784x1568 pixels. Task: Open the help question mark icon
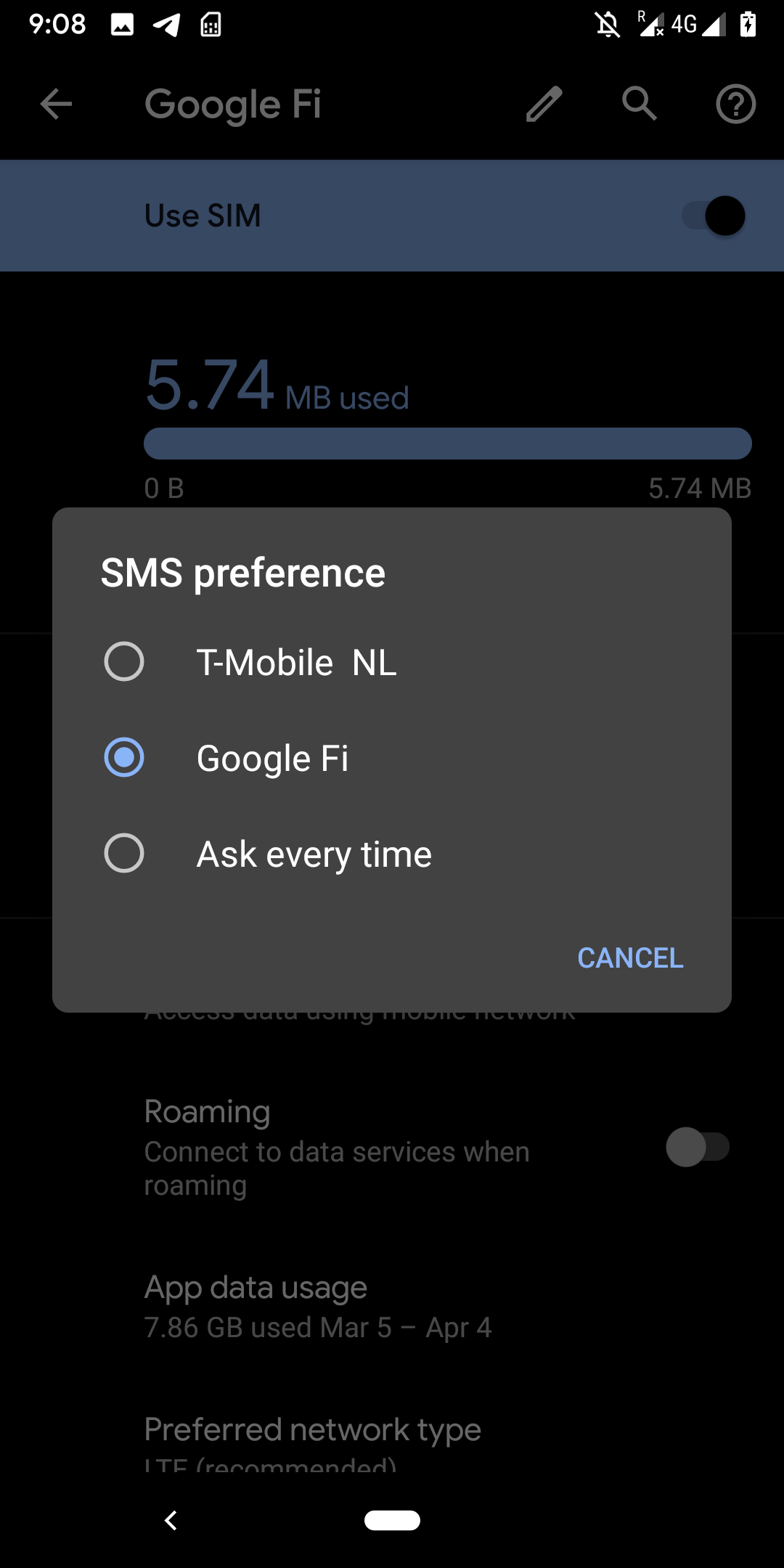coord(735,104)
